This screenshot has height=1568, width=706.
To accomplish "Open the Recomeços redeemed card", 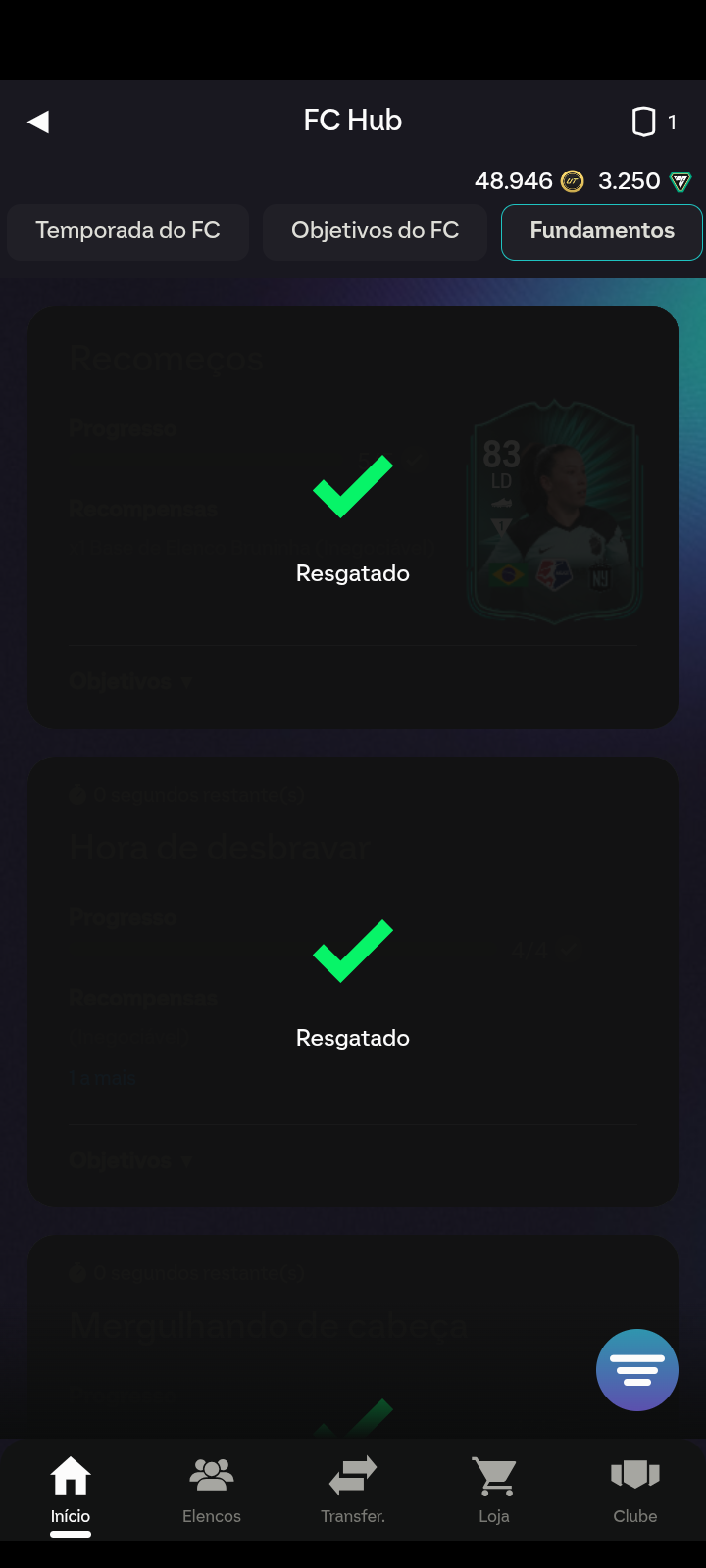I will pyautogui.click(x=353, y=516).
